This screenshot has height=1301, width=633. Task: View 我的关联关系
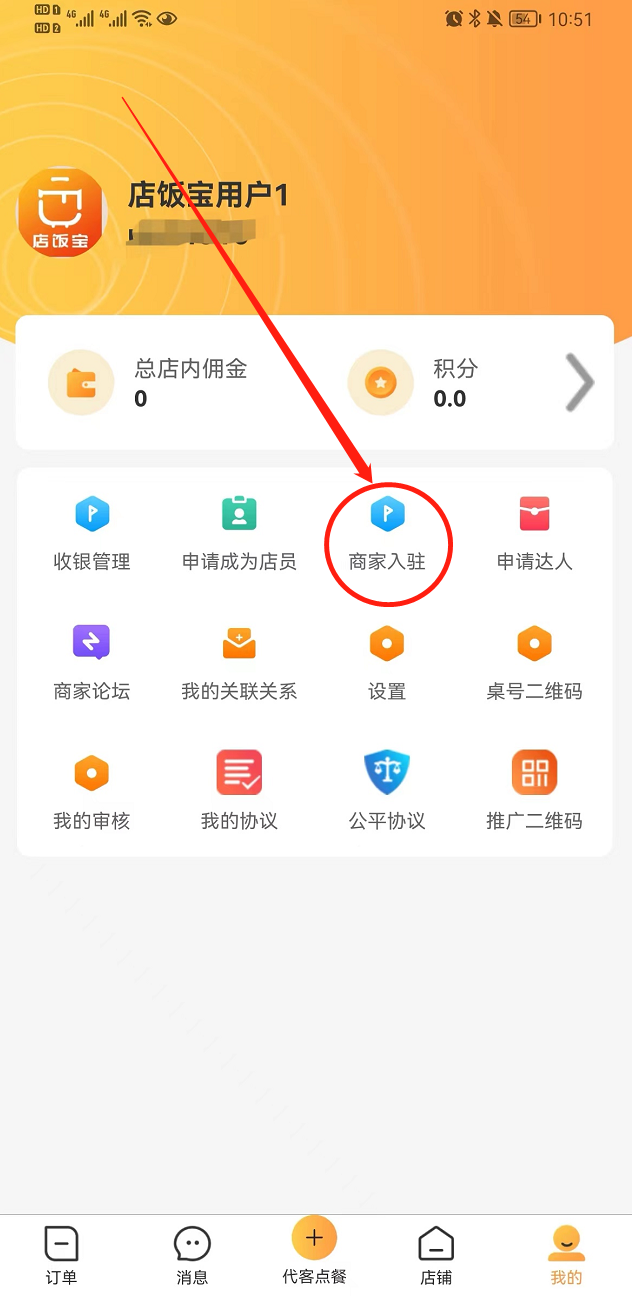[x=239, y=662]
